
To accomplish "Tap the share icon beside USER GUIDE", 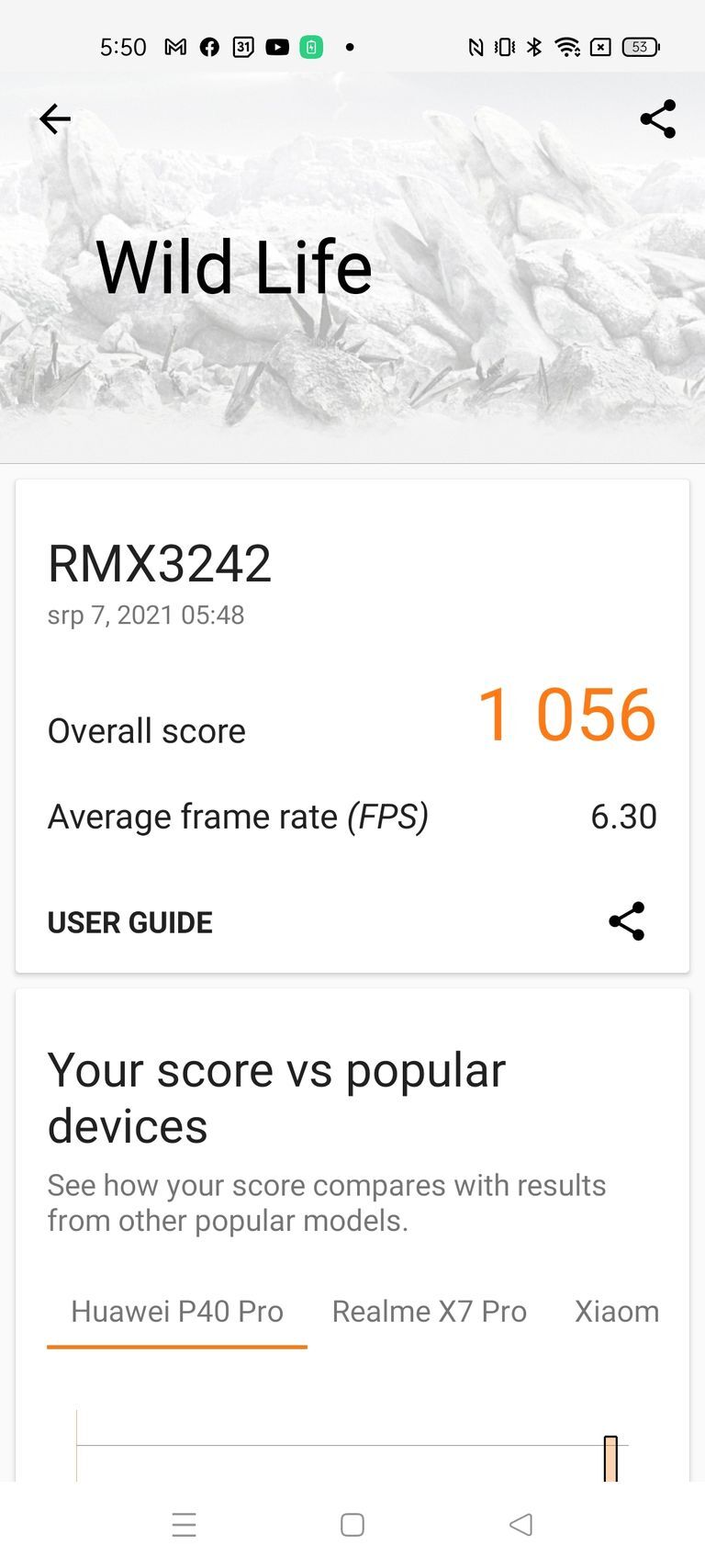I will [x=627, y=921].
